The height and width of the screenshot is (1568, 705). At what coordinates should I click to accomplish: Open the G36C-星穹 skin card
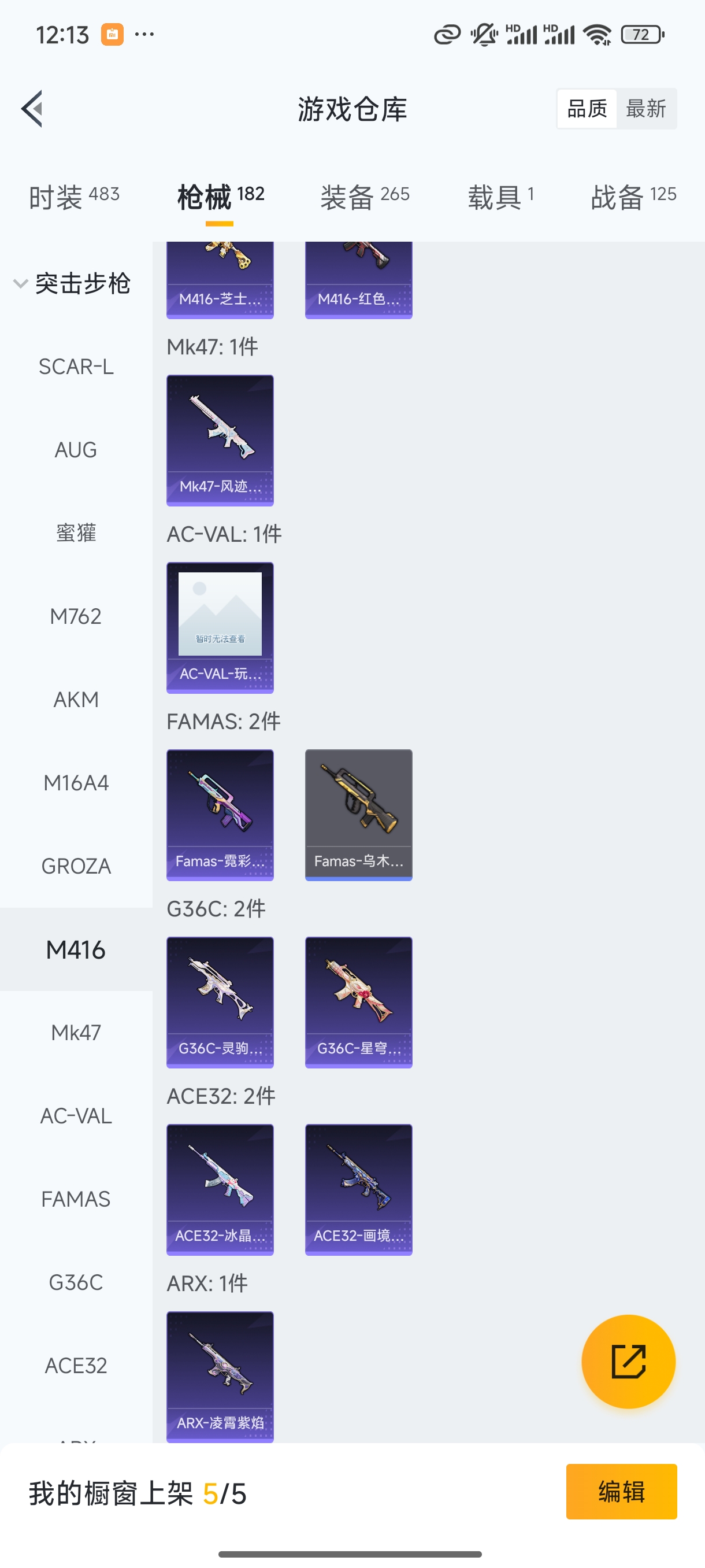(x=358, y=1003)
